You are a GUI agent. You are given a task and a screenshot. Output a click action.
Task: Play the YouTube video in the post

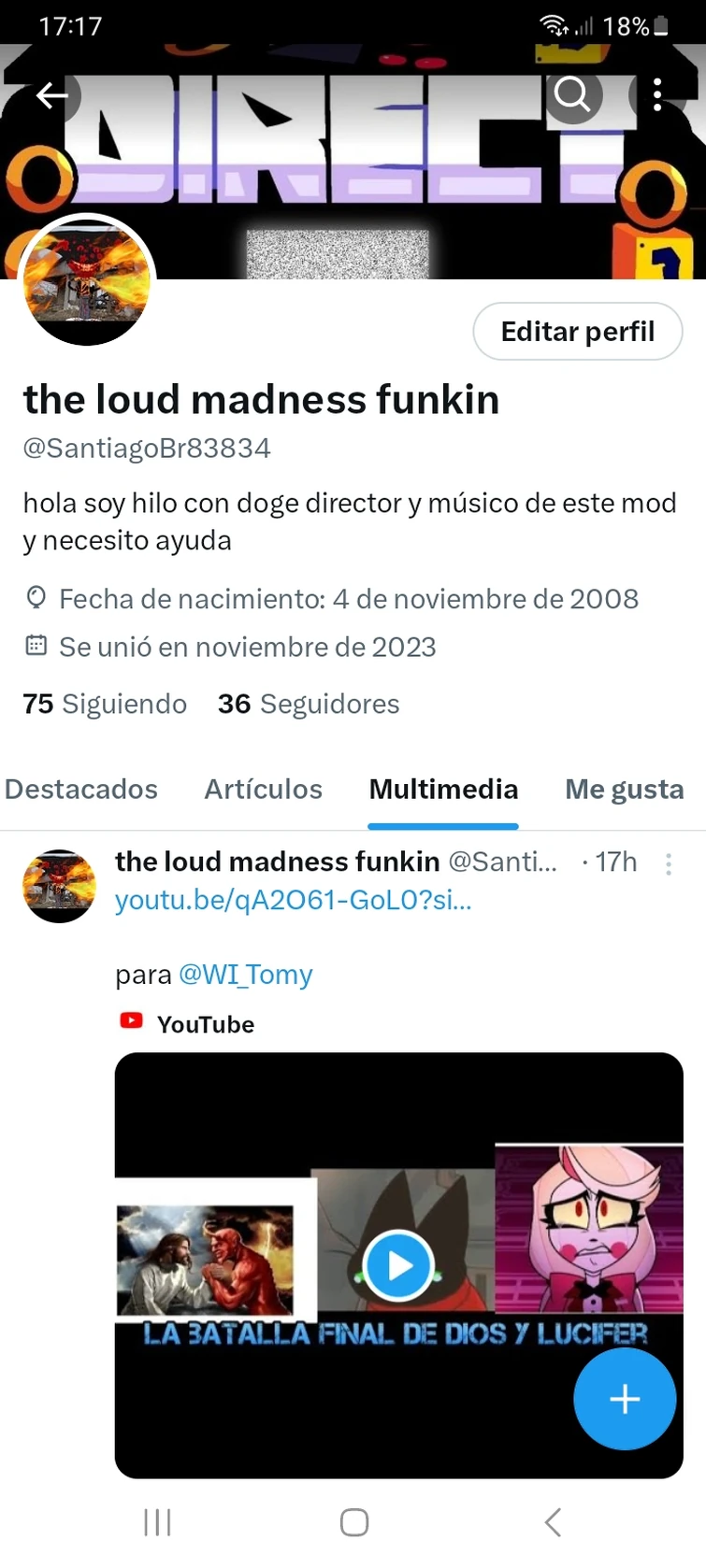point(399,1265)
